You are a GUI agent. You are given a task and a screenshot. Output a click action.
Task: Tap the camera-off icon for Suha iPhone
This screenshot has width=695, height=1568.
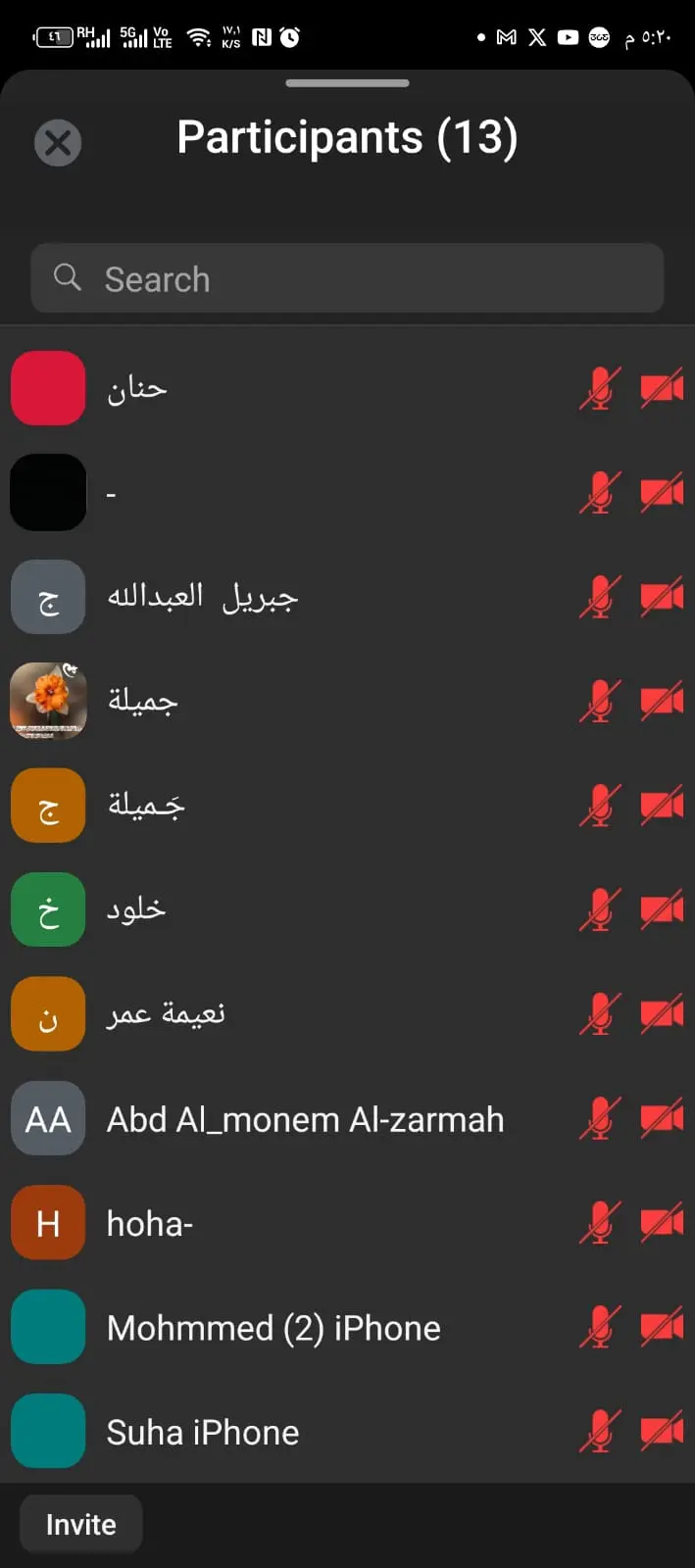tap(662, 1432)
